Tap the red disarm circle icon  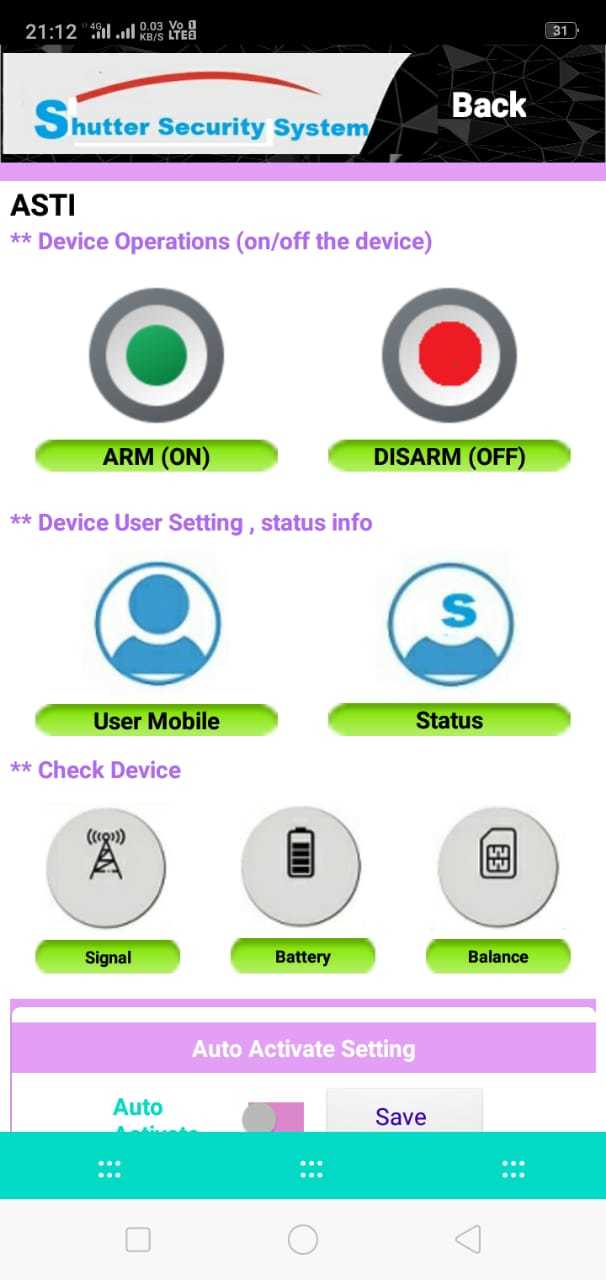click(x=449, y=355)
